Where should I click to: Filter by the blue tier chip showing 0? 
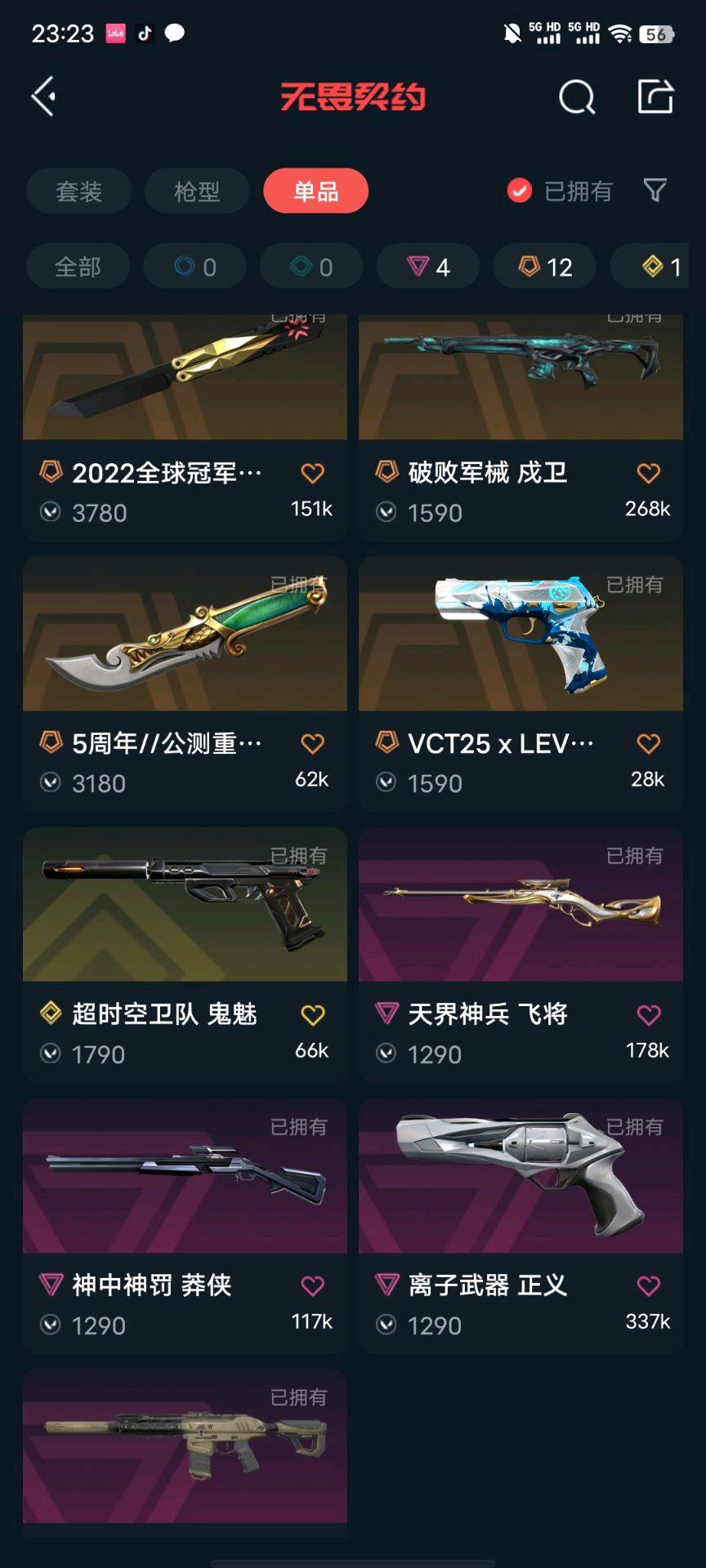pos(194,266)
